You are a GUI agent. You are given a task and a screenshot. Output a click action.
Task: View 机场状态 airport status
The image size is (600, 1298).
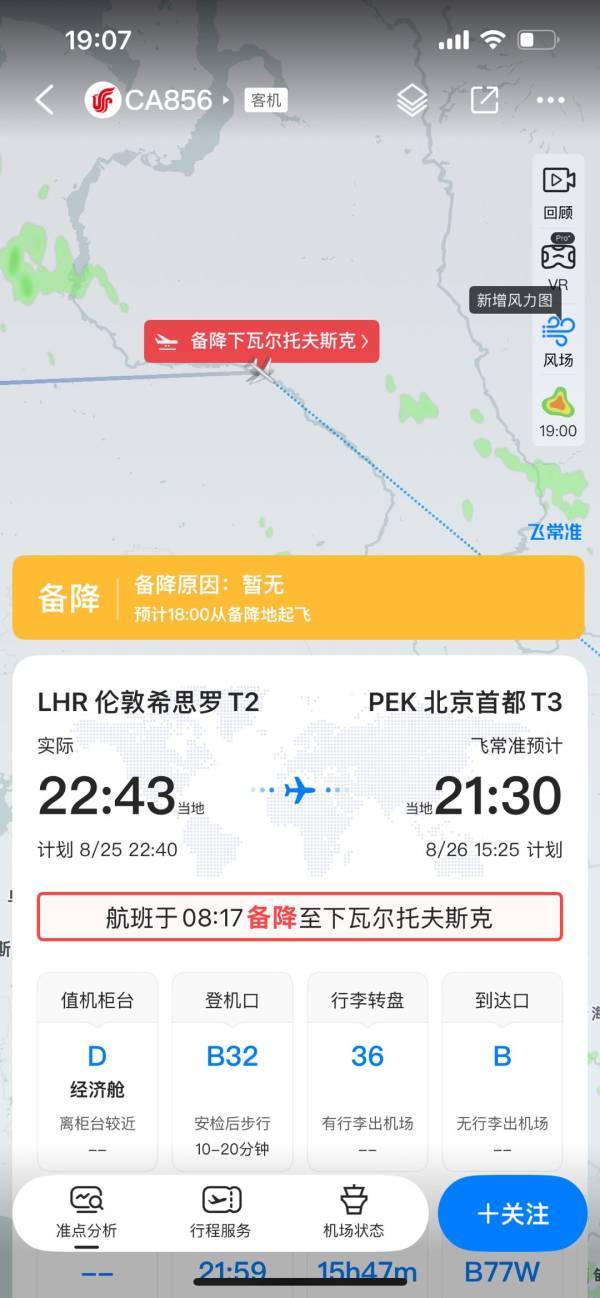pos(353,1211)
